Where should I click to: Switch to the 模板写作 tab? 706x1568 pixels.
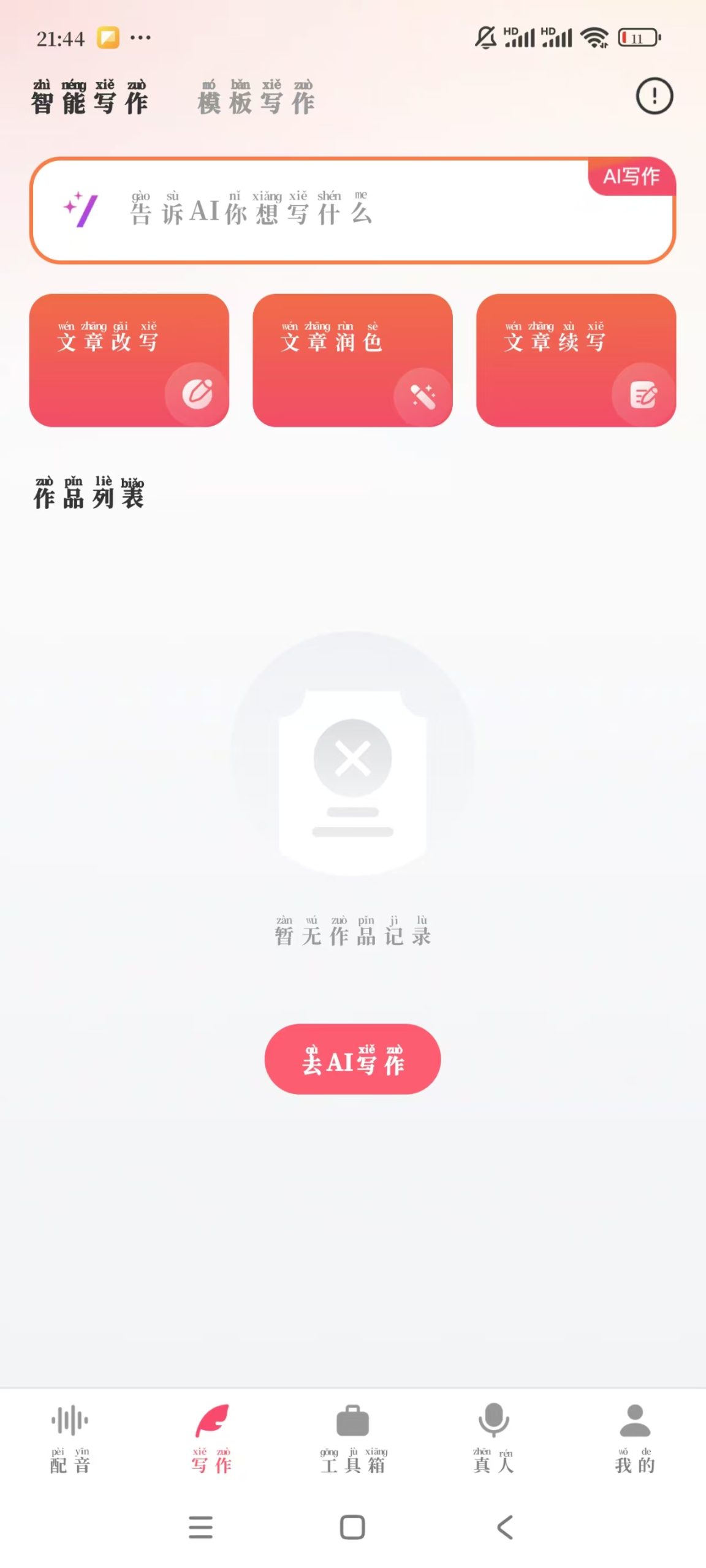pos(256,98)
